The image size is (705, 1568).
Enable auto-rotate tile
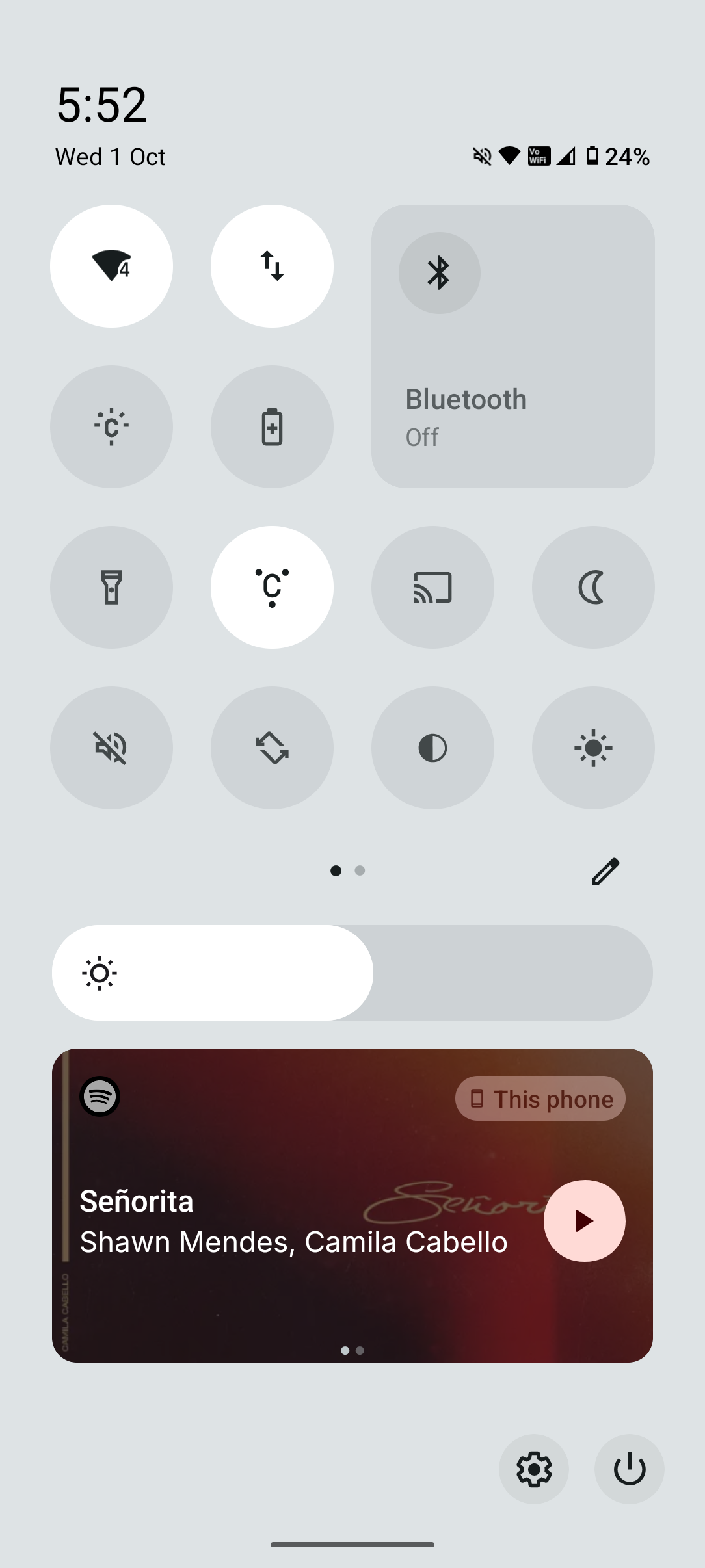click(x=272, y=748)
